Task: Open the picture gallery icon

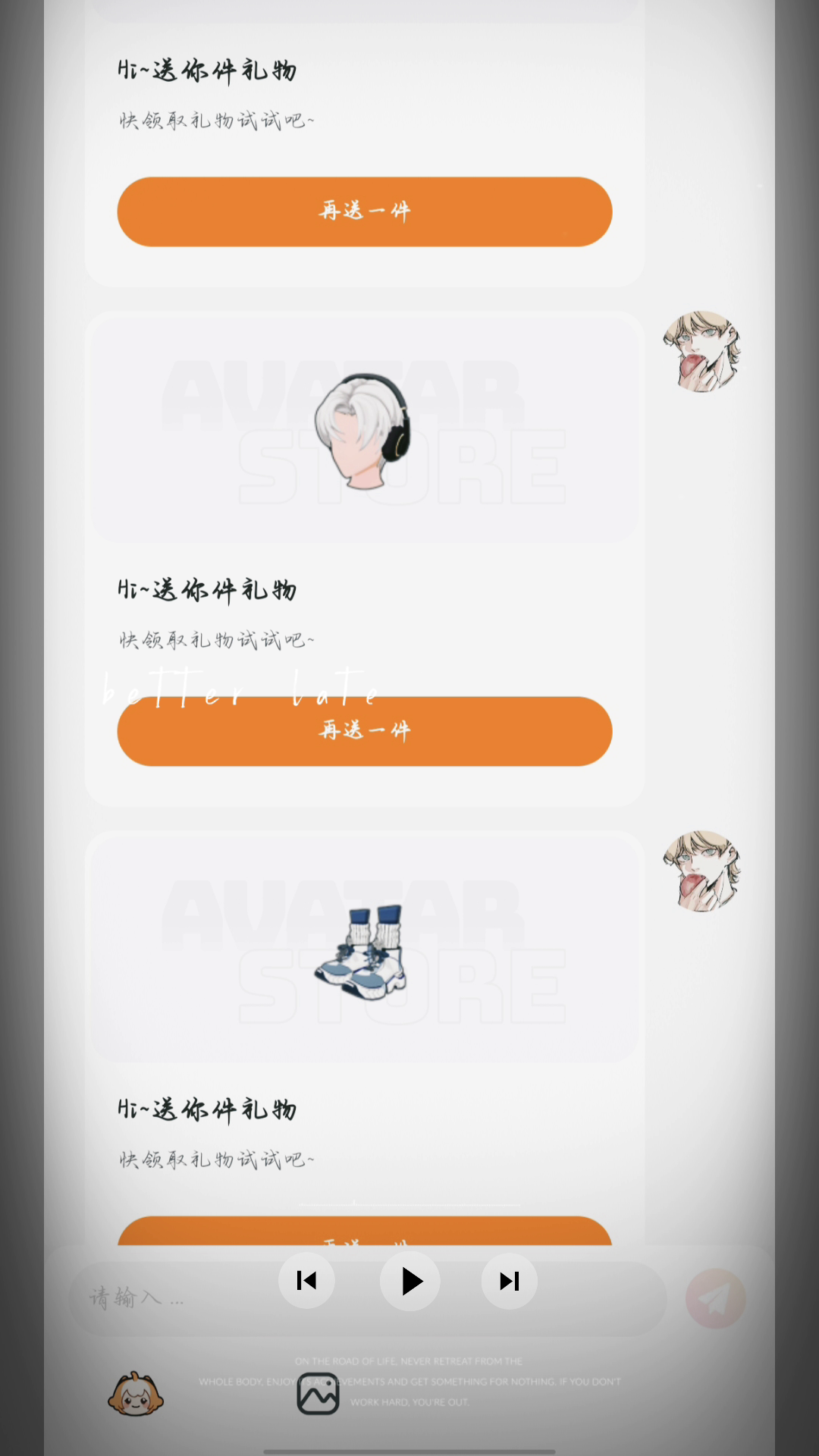Action: point(318,1394)
